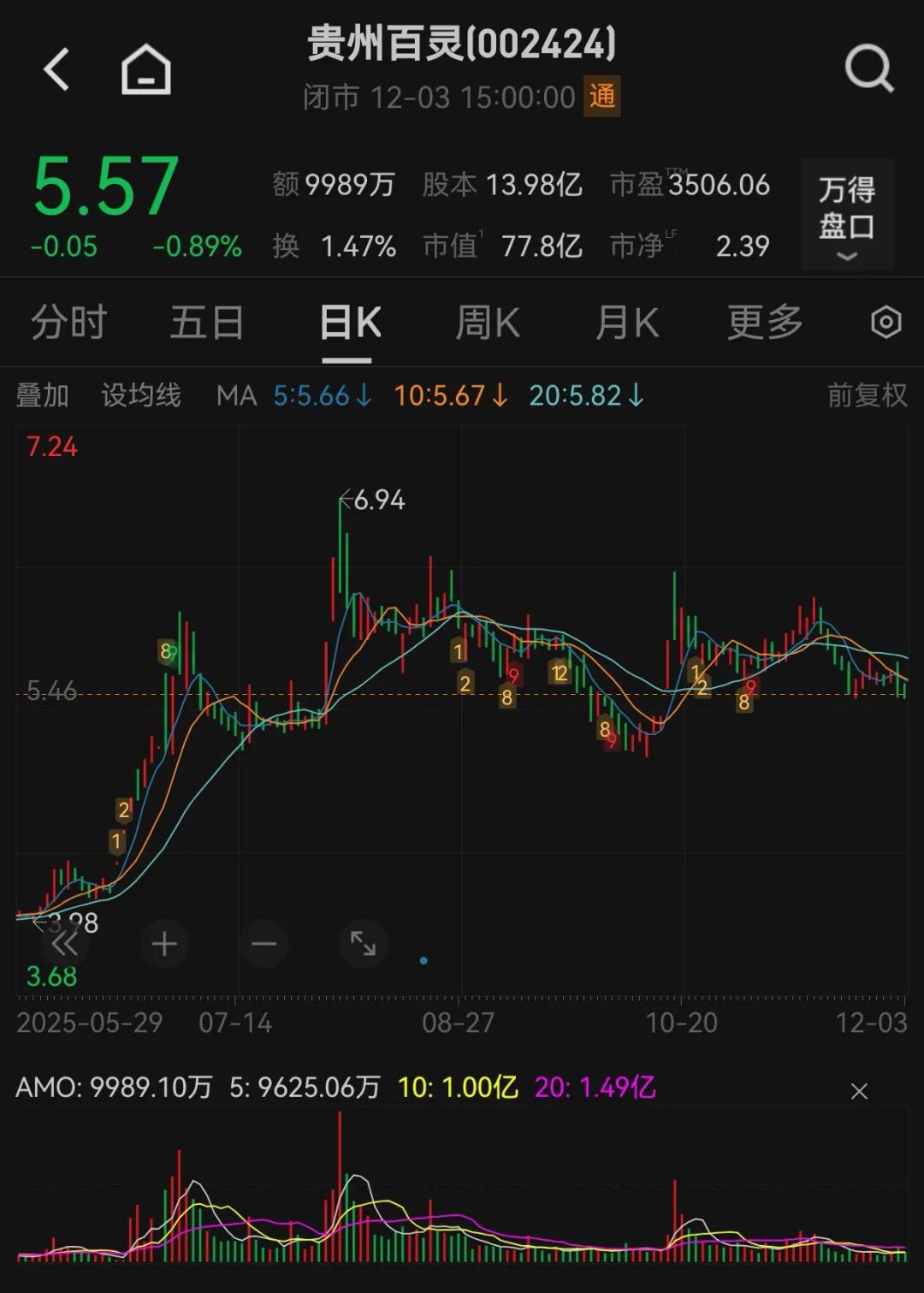924x1293 pixels.
Task: Zoom out the K-line chart
Action: [264, 944]
